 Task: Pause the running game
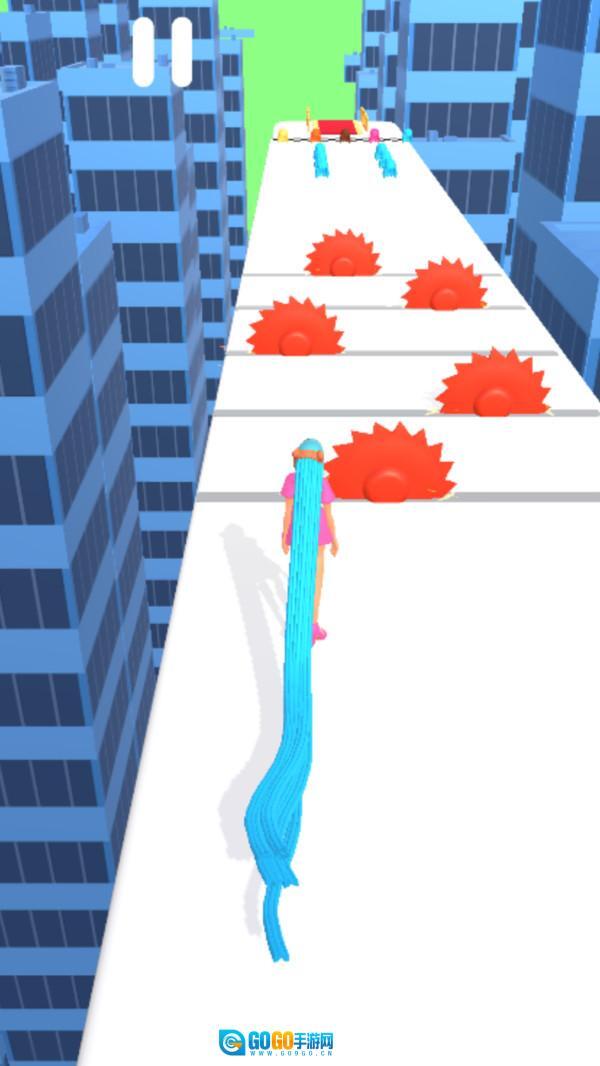point(162,52)
